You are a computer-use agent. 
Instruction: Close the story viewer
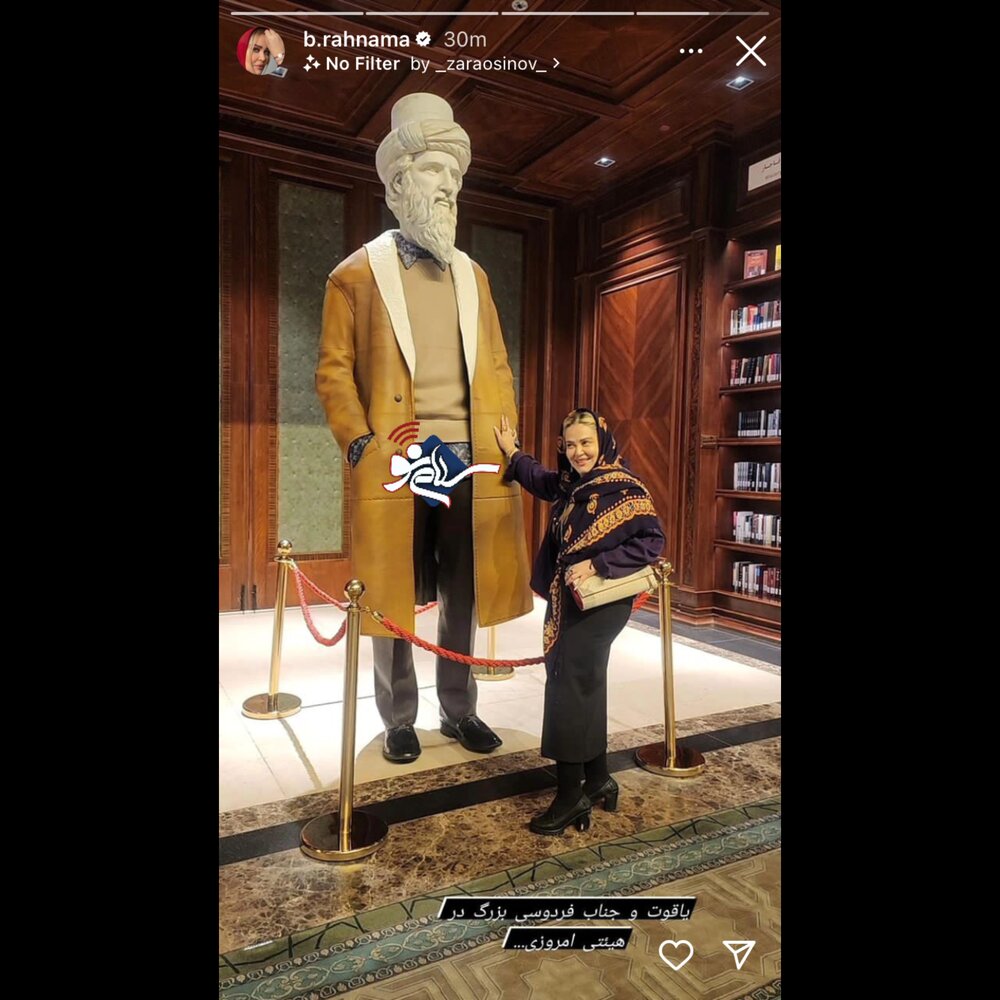750,51
